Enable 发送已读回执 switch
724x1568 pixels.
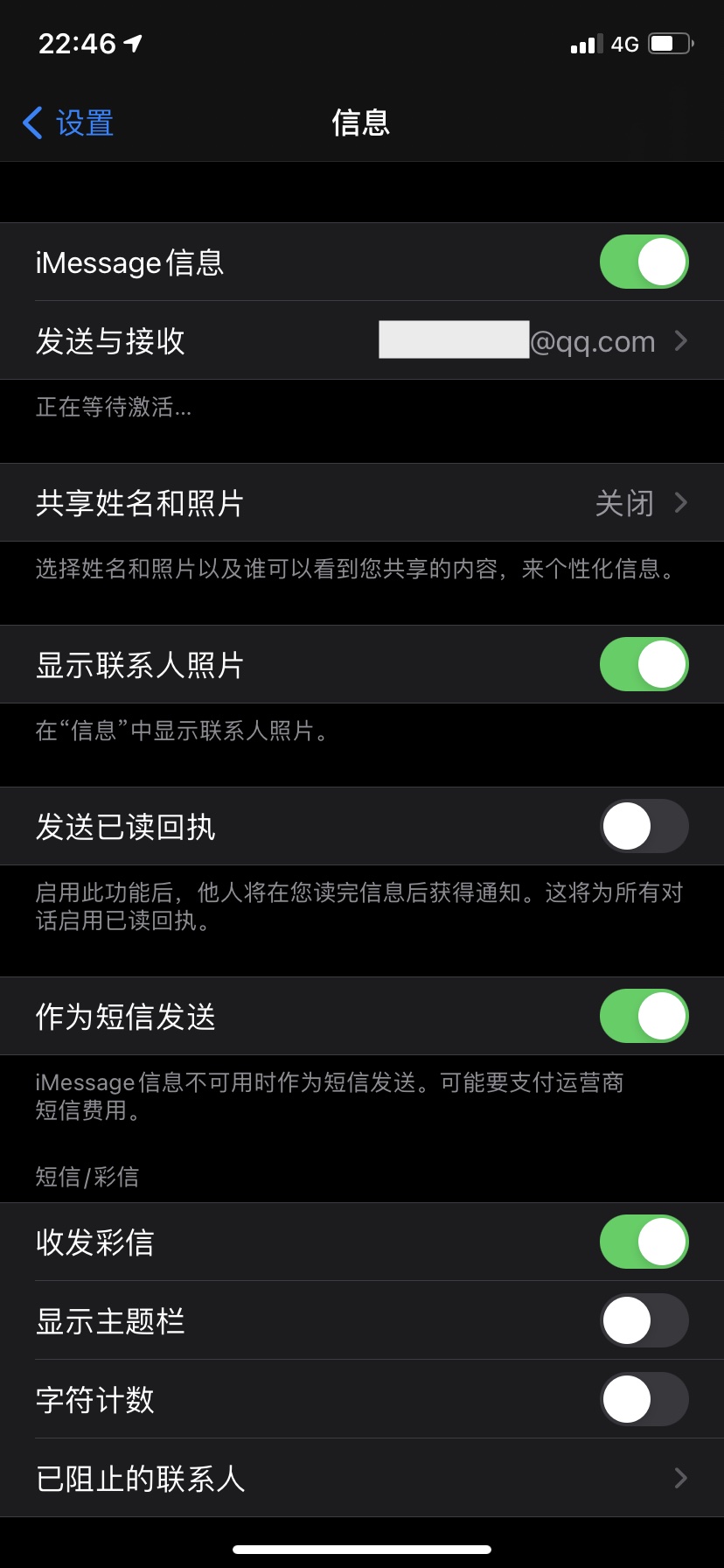pyautogui.click(x=644, y=826)
